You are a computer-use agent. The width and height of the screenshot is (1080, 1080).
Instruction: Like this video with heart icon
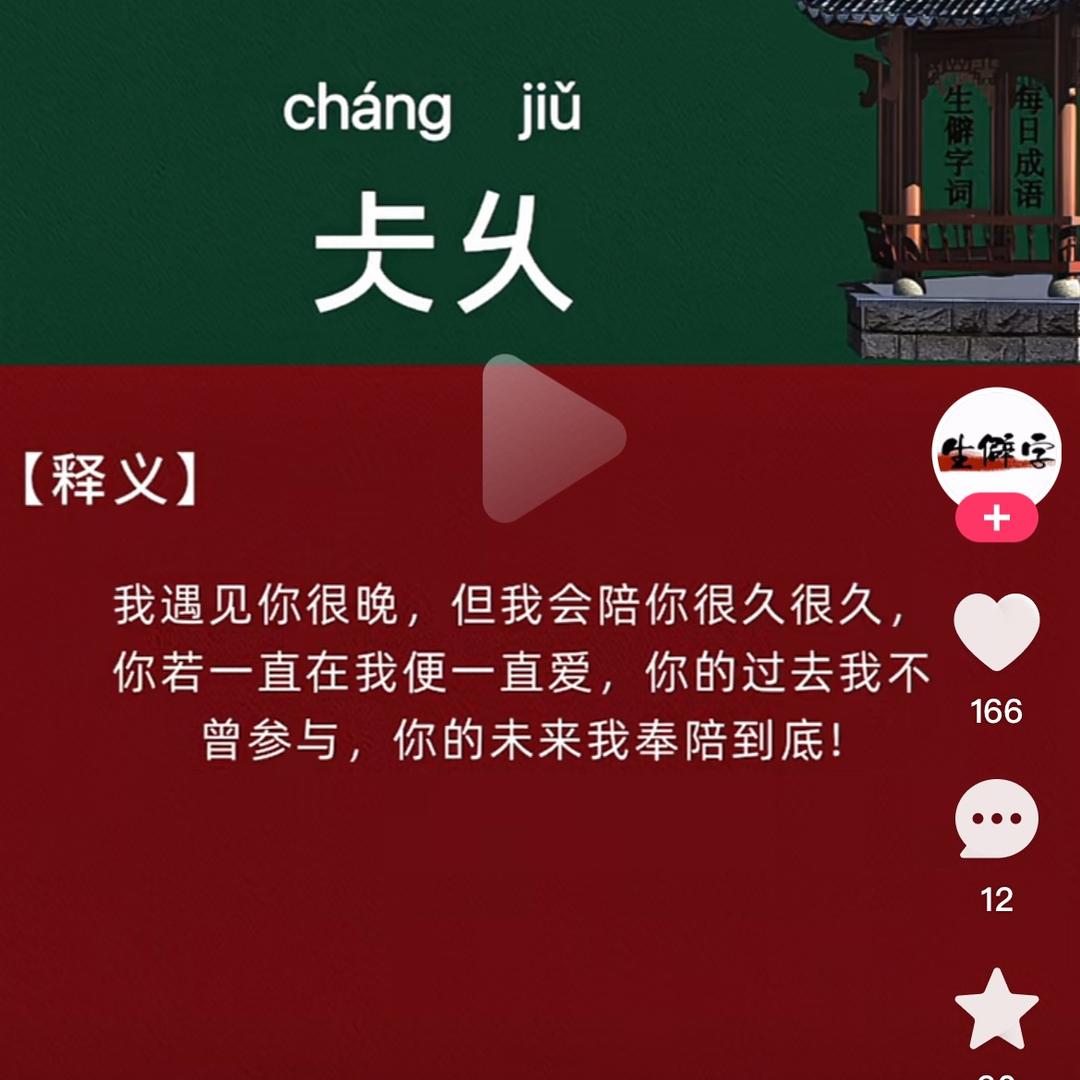pyautogui.click(x=996, y=632)
